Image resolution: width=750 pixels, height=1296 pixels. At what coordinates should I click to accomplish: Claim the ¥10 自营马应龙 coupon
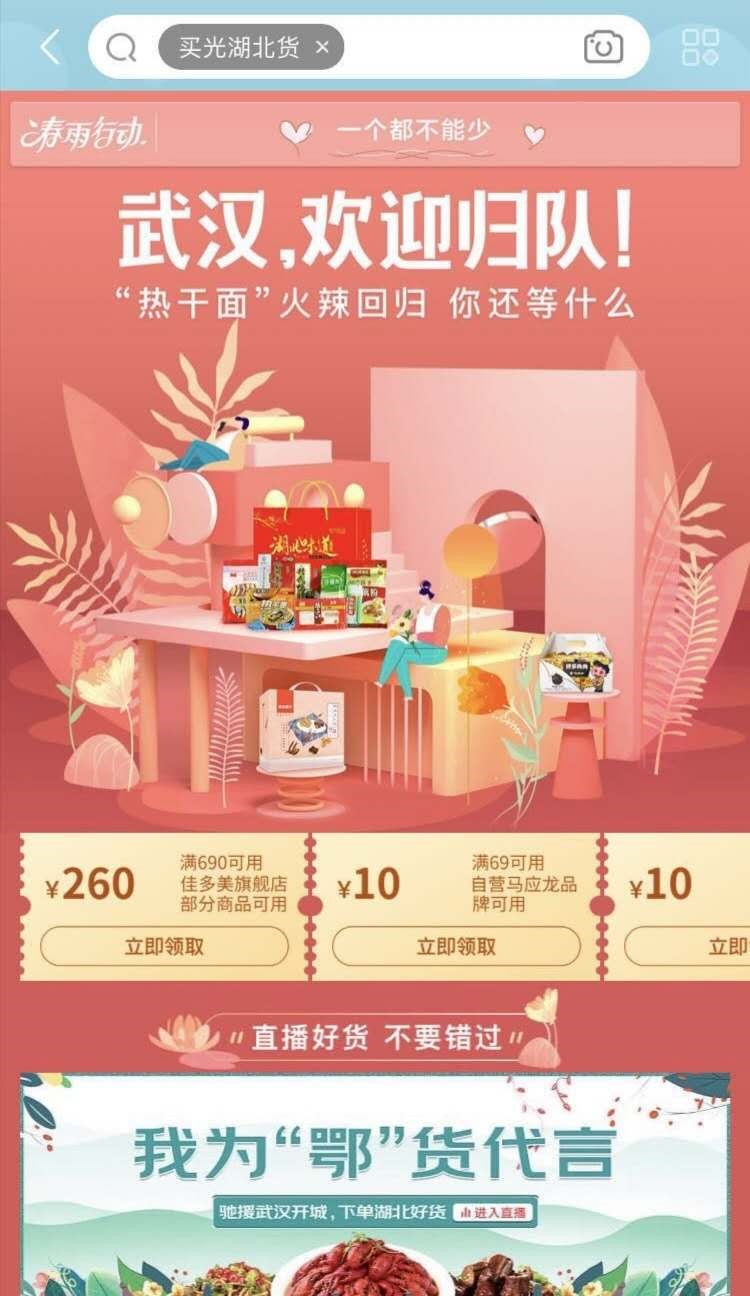tap(456, 946)
